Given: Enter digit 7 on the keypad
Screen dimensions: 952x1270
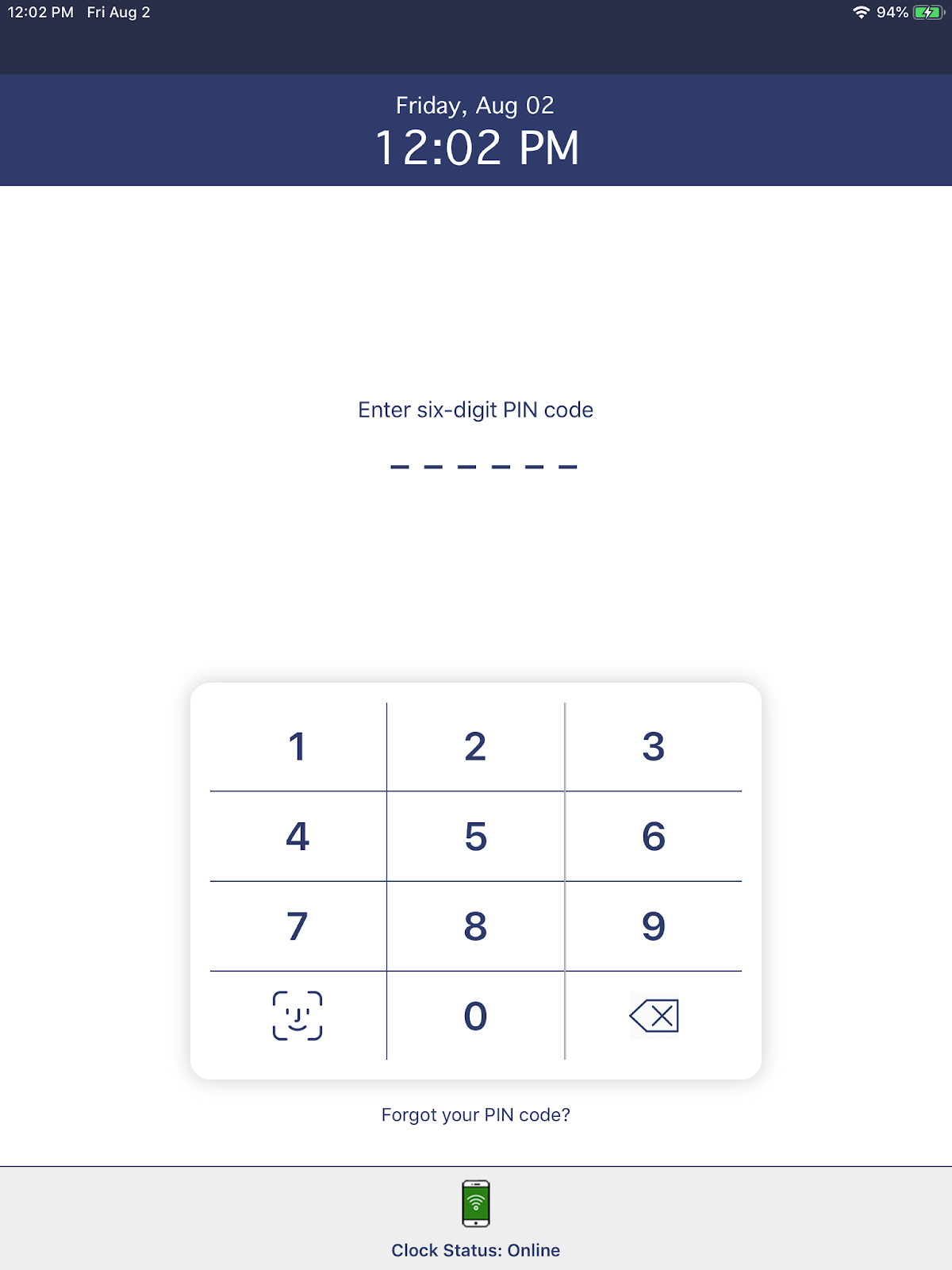Looking at the screenshot, I should (297, 926).
